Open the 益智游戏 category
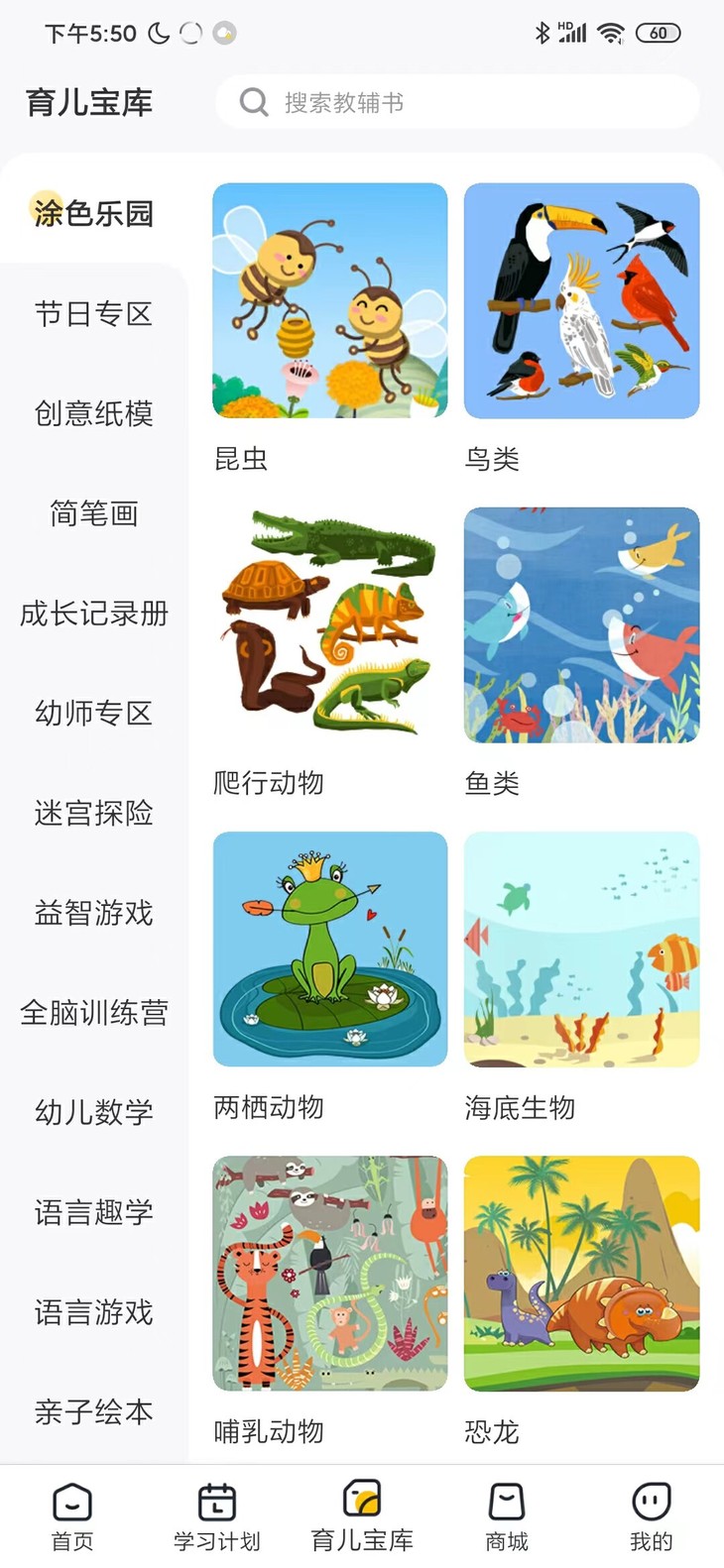This screenshot has height=1568, width=724. [93, 913]
